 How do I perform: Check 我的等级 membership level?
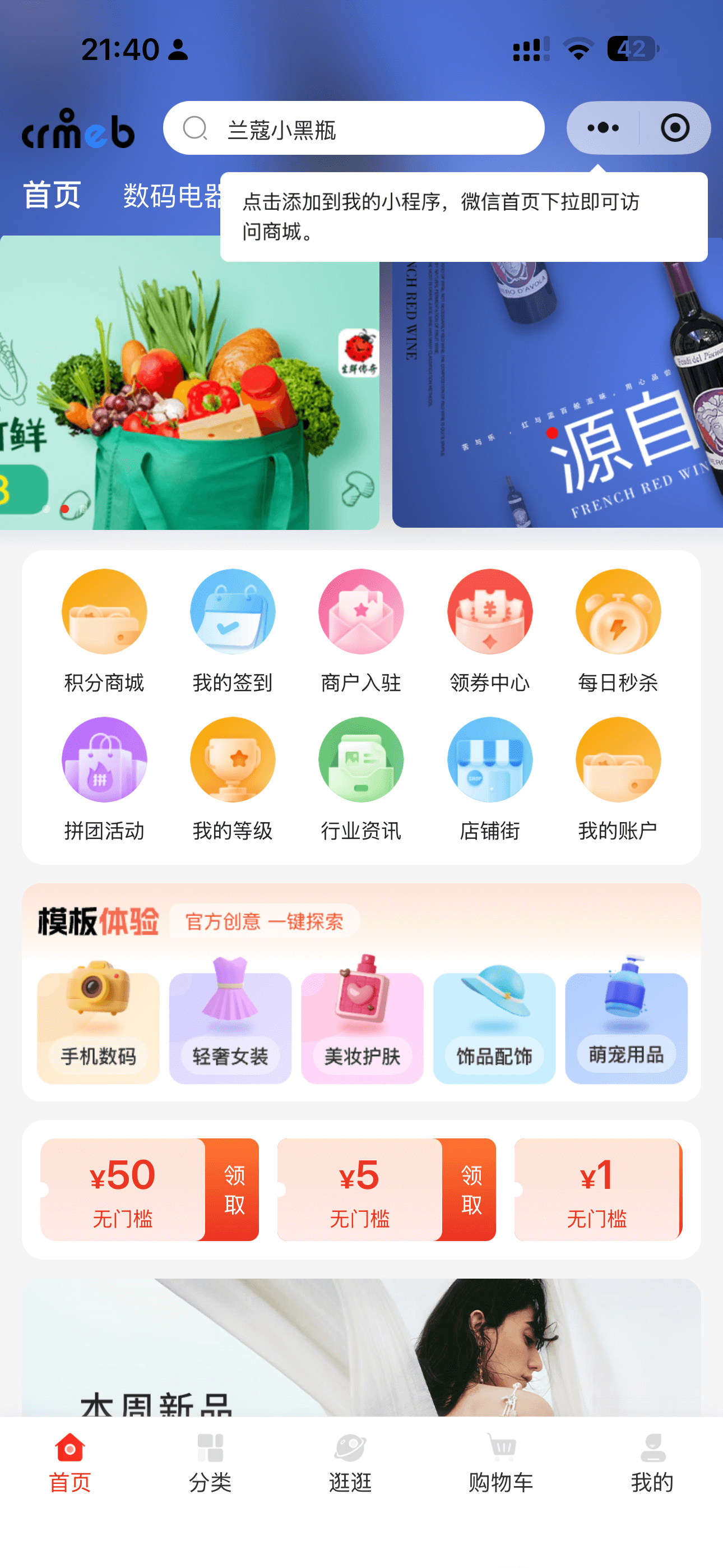pyautogui.click(x=233, y=778)
